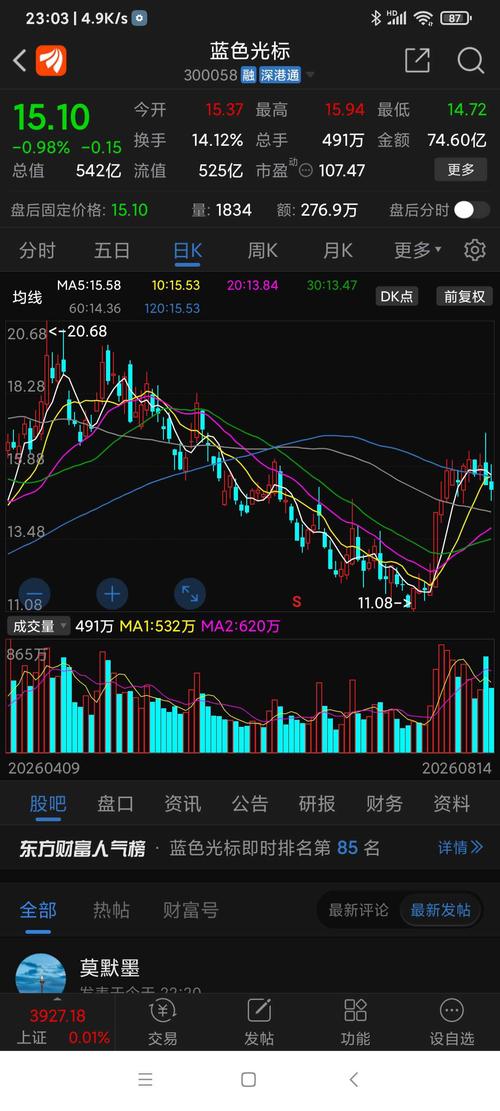This screenshot has height=1111, width=500.
Task: Open the search magnifier icon
Action: (470, 61)
